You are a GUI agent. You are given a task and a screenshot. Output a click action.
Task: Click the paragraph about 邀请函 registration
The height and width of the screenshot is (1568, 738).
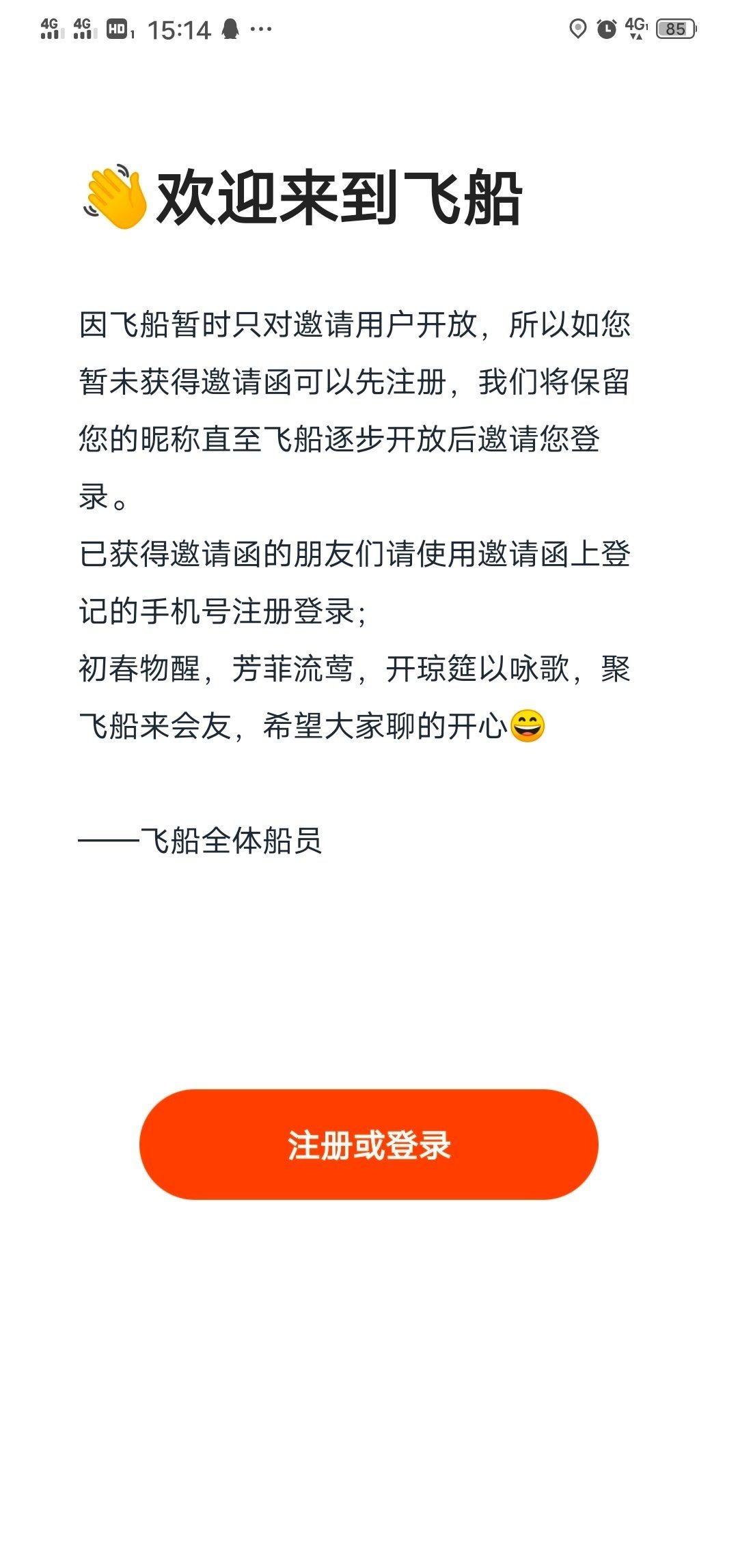pyautogui.click(x=355, y=557)
